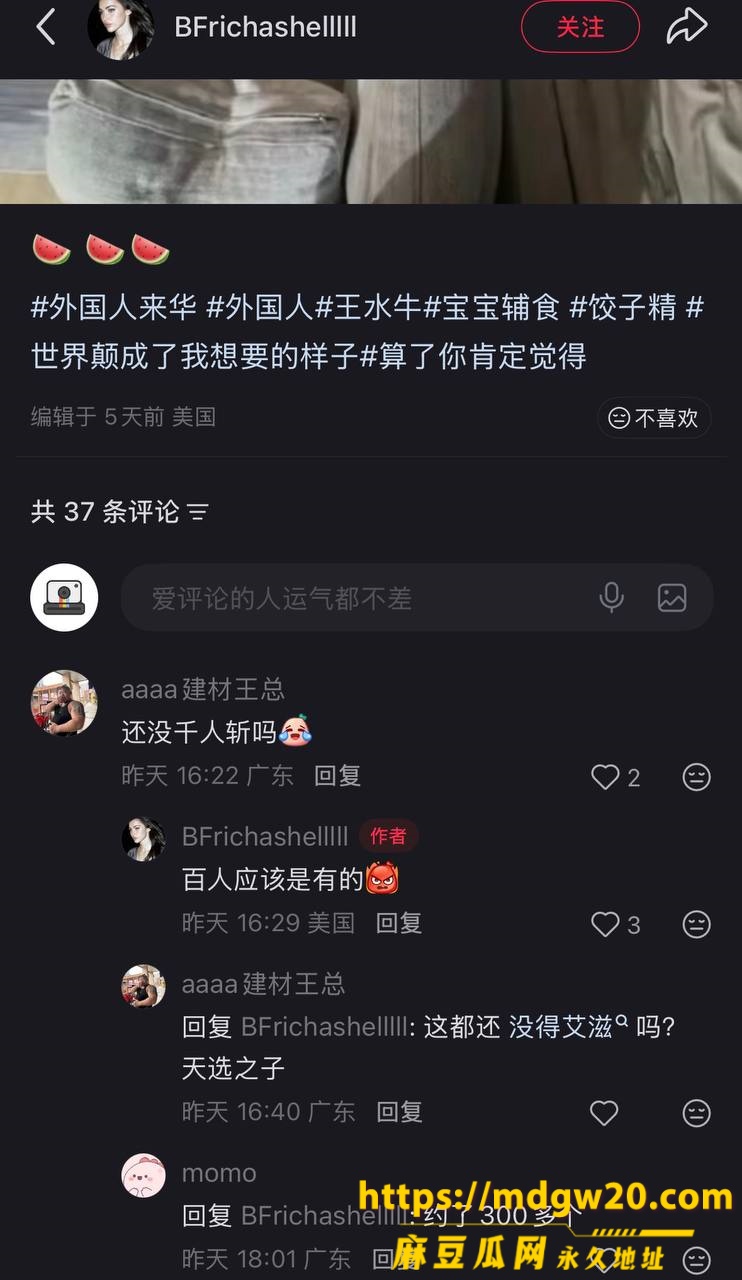Viewport: 742px width, 1280px height.
Task: Reply to the comment ending with 天选之子
Action: (x=399, y=1111)
